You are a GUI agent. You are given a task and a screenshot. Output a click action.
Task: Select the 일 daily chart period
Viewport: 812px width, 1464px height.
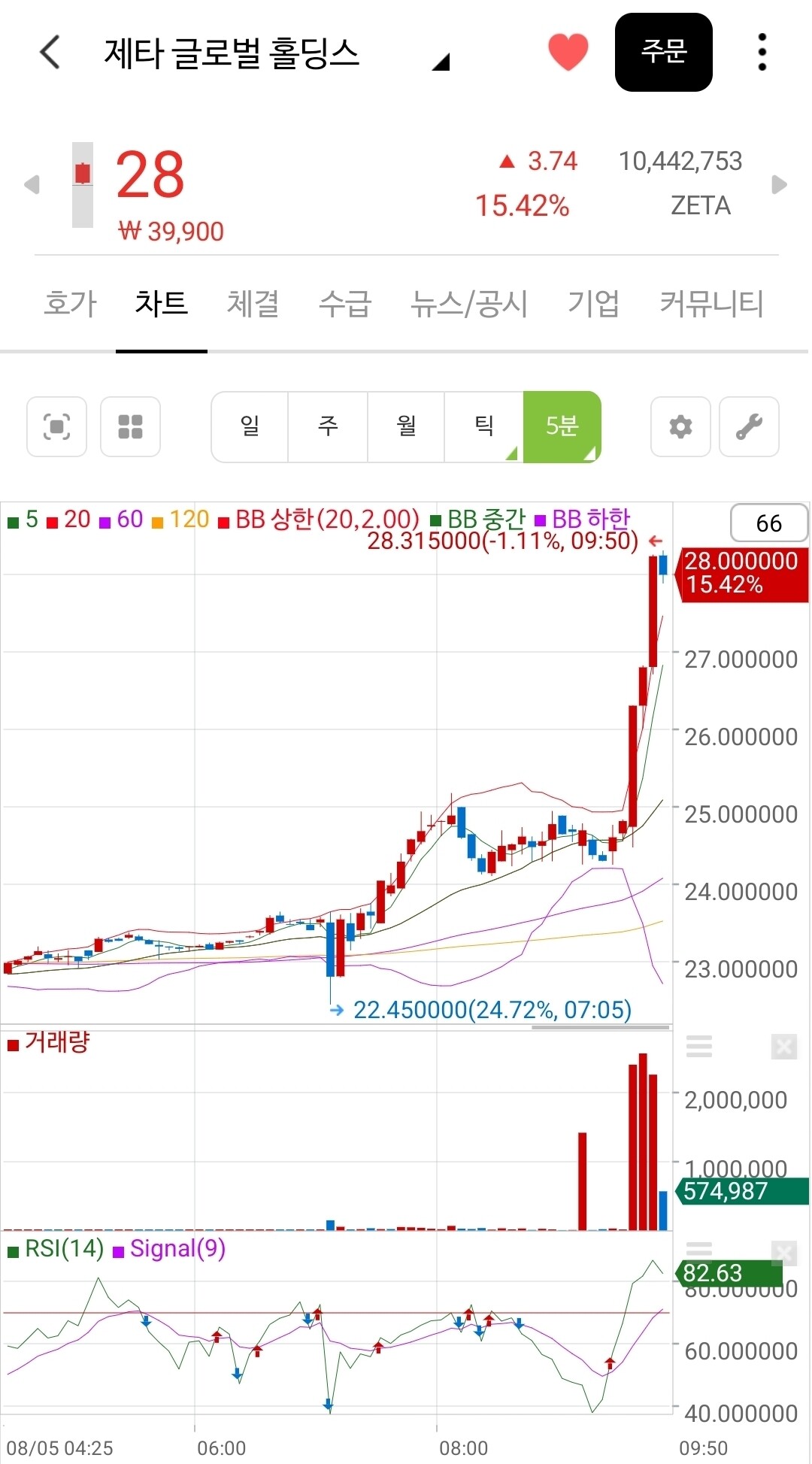(x=250, y=426)
